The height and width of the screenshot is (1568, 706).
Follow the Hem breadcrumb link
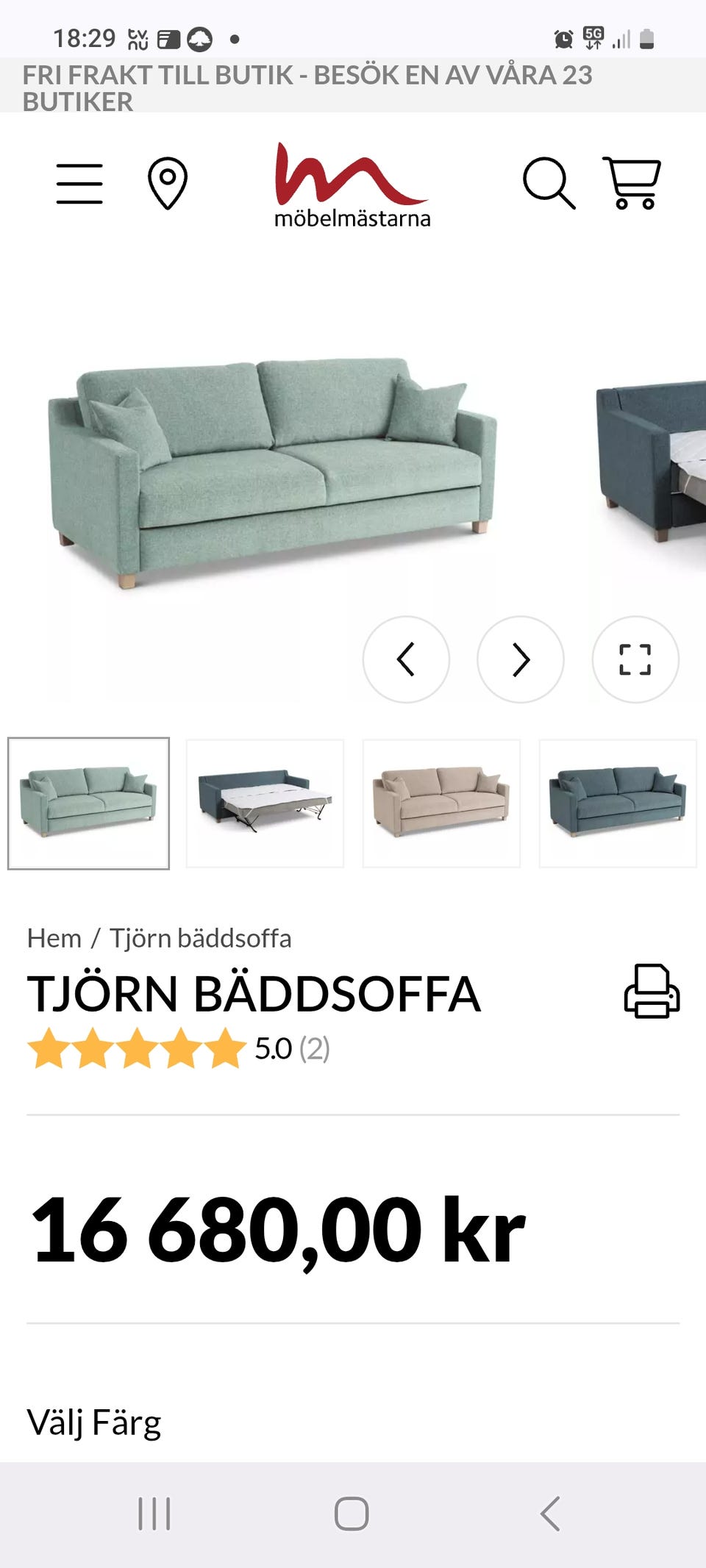[x=54, y=938]
